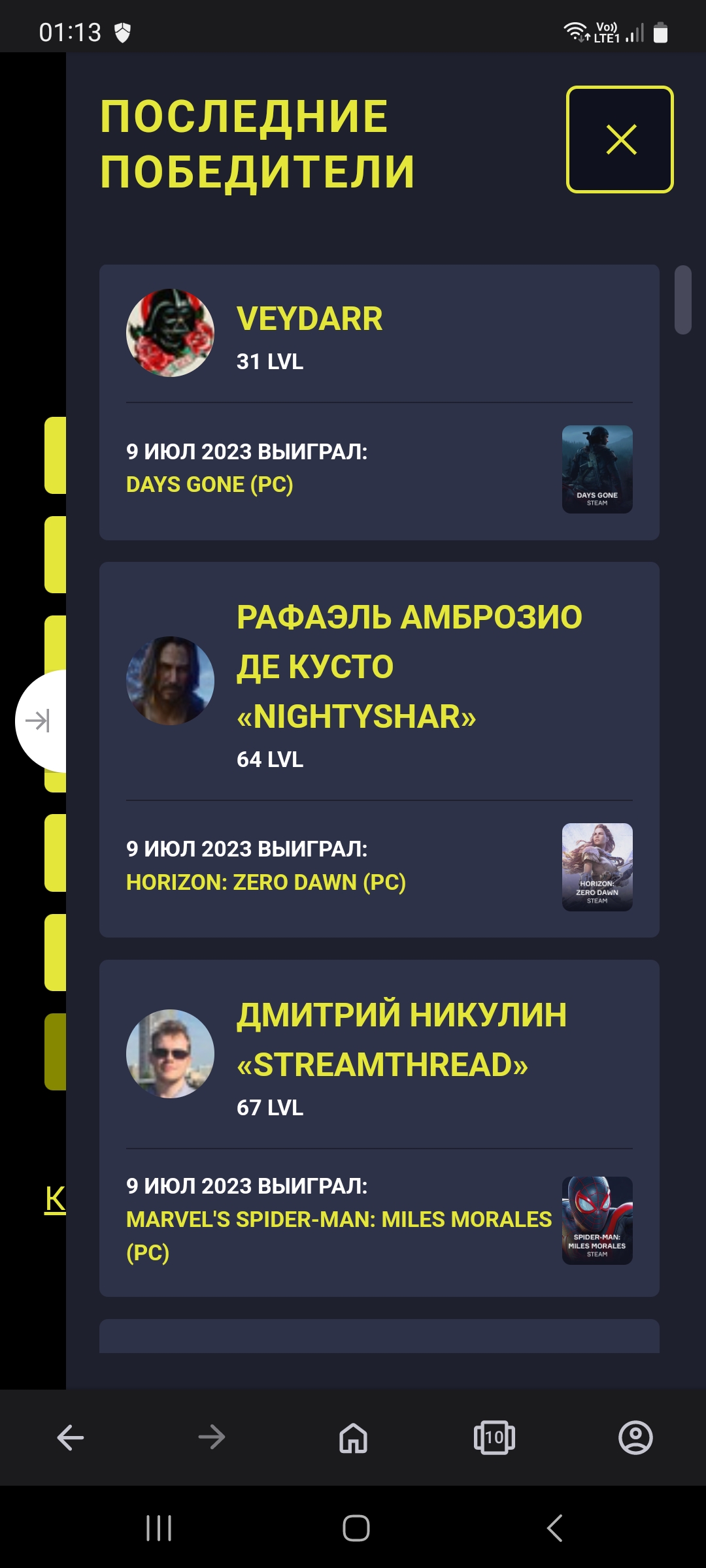706x1568 pixels.
Task: Open the tab switcher showing 10 tabs
Action: coord(494,1437)
